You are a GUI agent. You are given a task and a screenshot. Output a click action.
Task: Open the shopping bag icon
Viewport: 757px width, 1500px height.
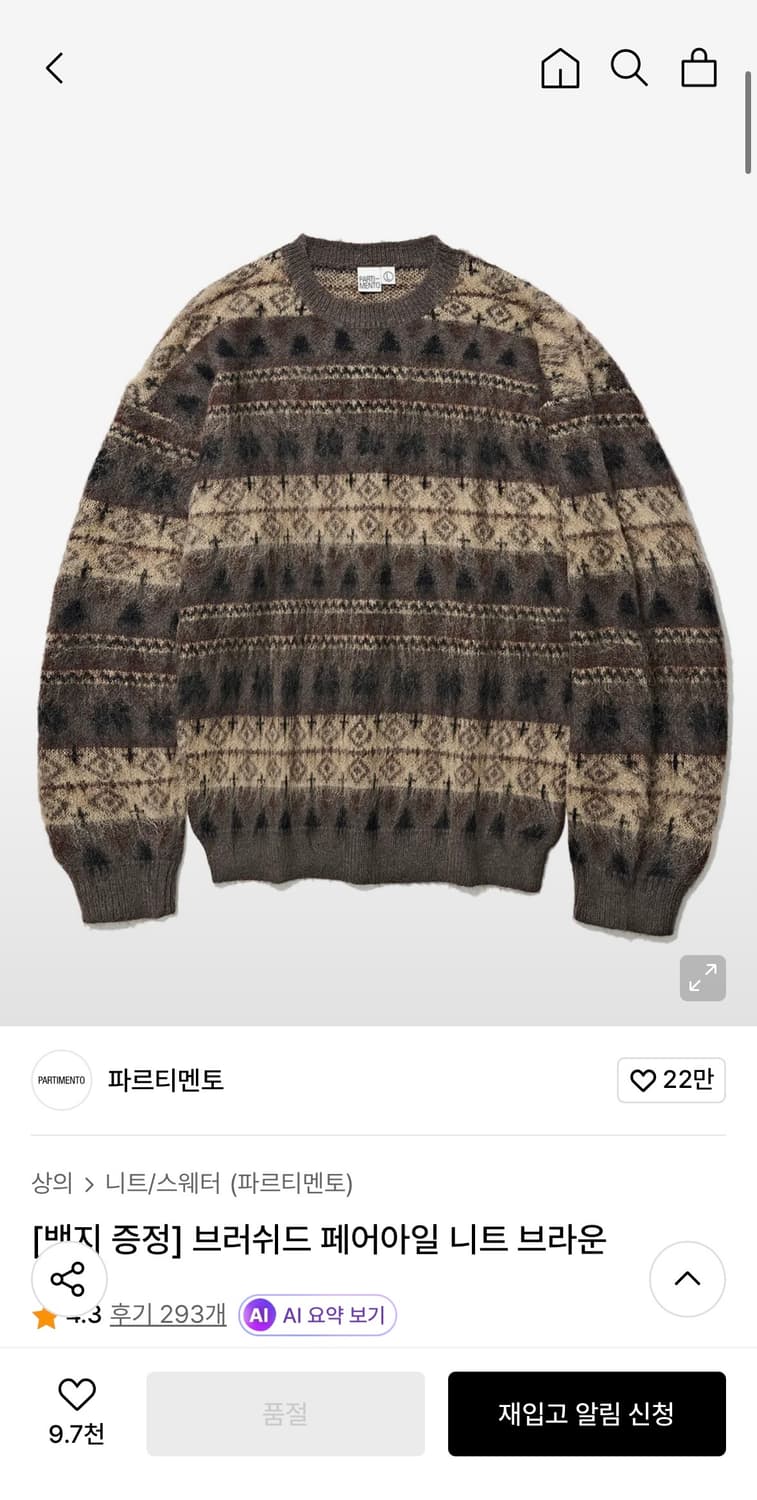pos(699,68)
